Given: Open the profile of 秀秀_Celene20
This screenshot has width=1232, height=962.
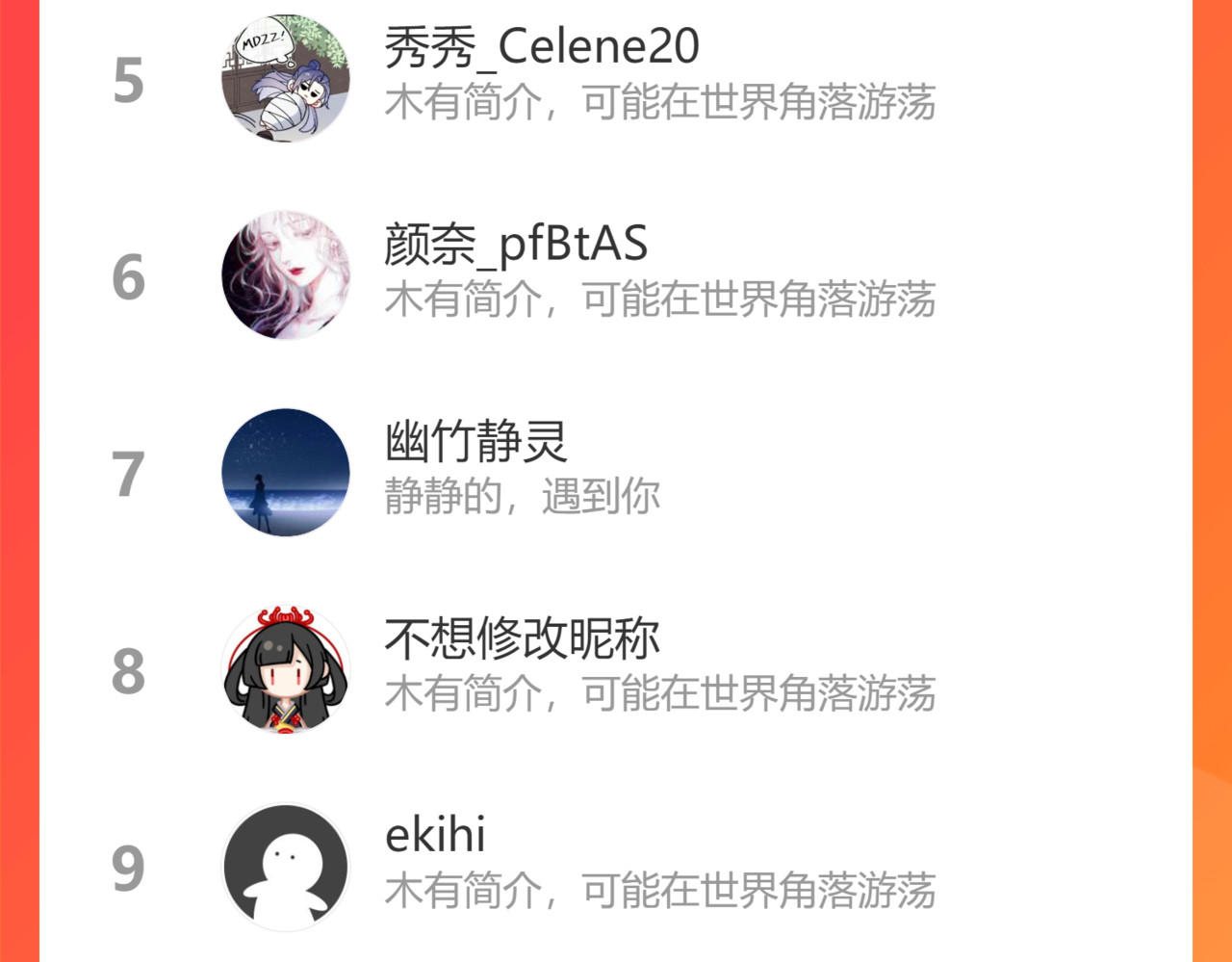Looking at the screenshot, I should click(616, 78).
